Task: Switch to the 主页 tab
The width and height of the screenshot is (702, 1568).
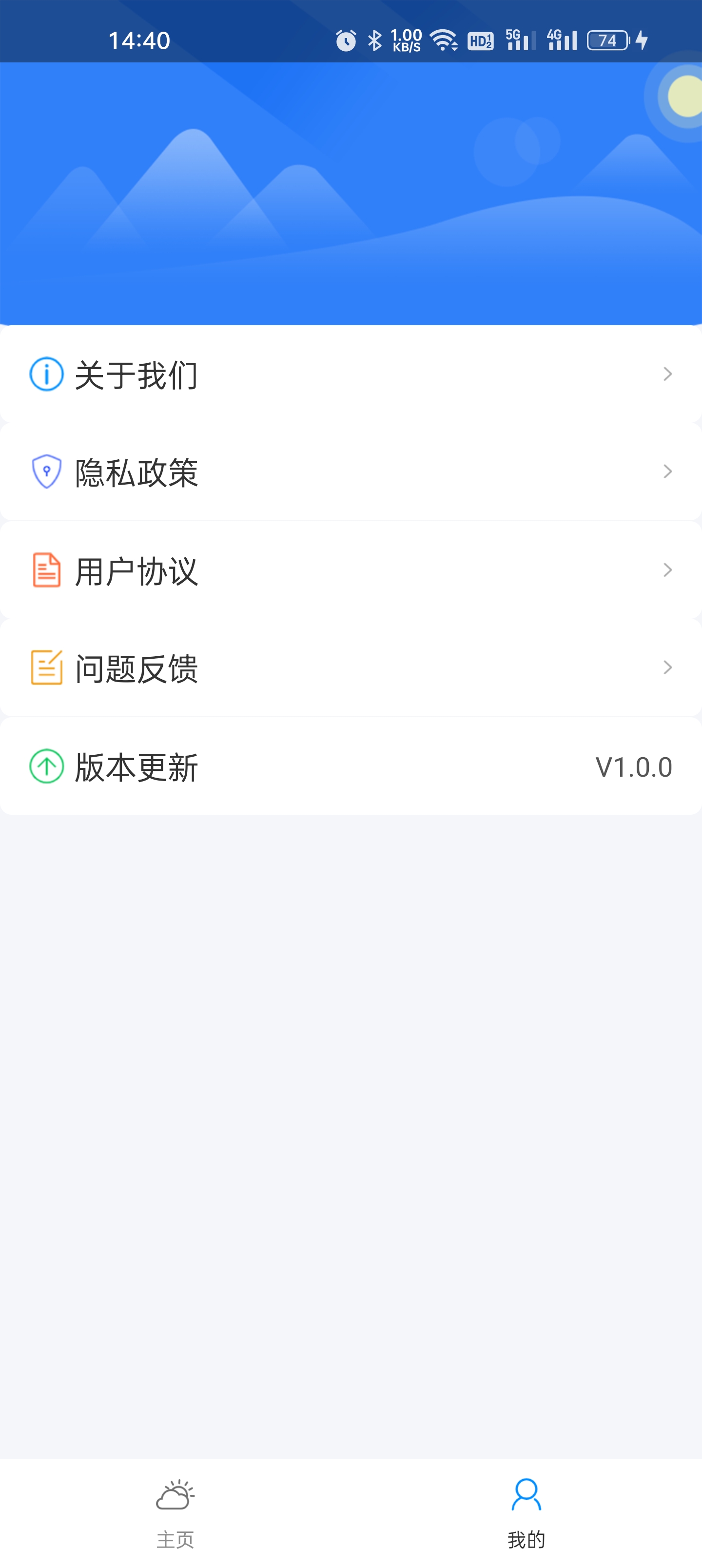Action: point(175,1509)
